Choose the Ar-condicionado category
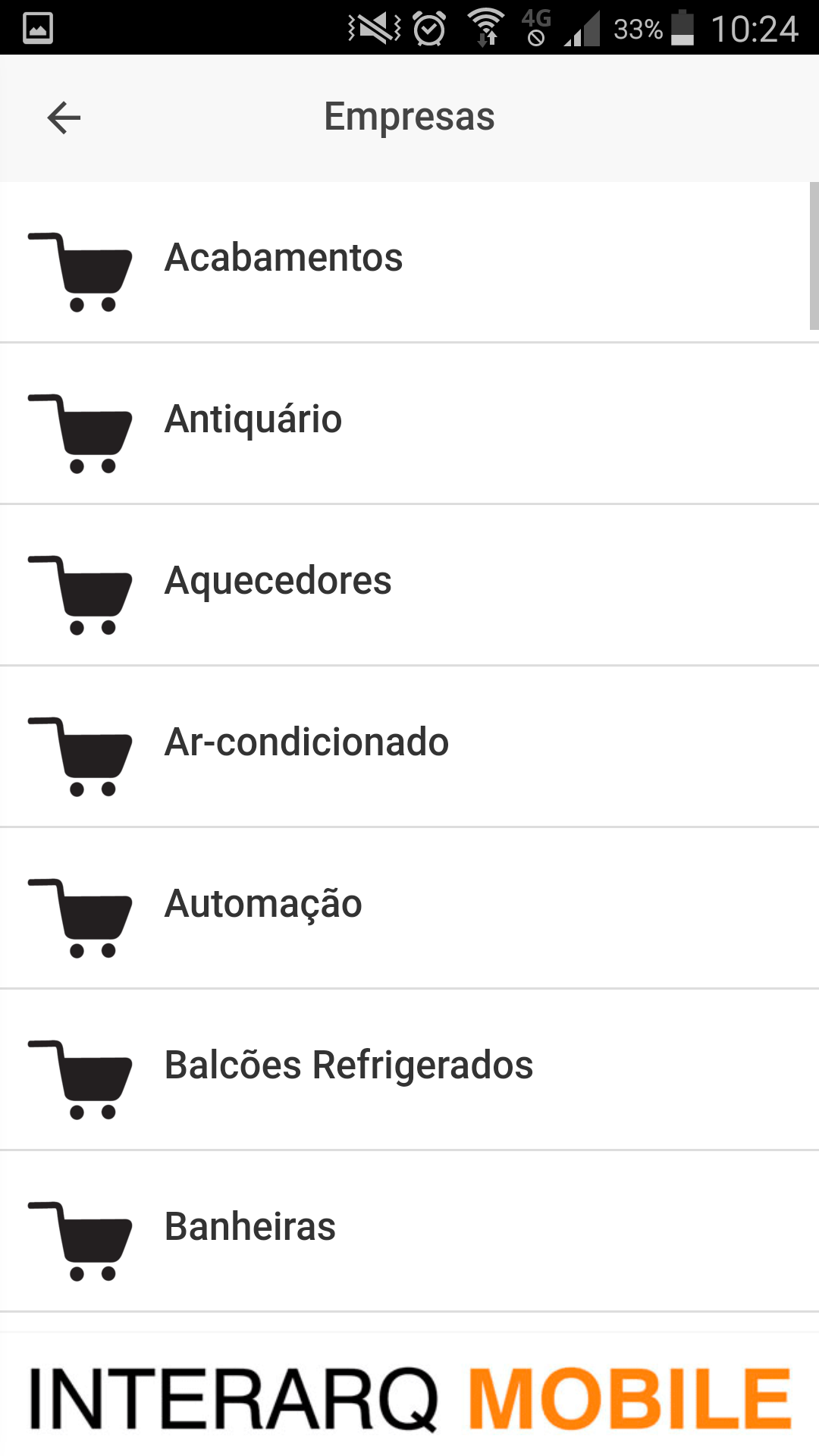The width and height of the screenshot is (819, 1456). (x=409, y=746)
